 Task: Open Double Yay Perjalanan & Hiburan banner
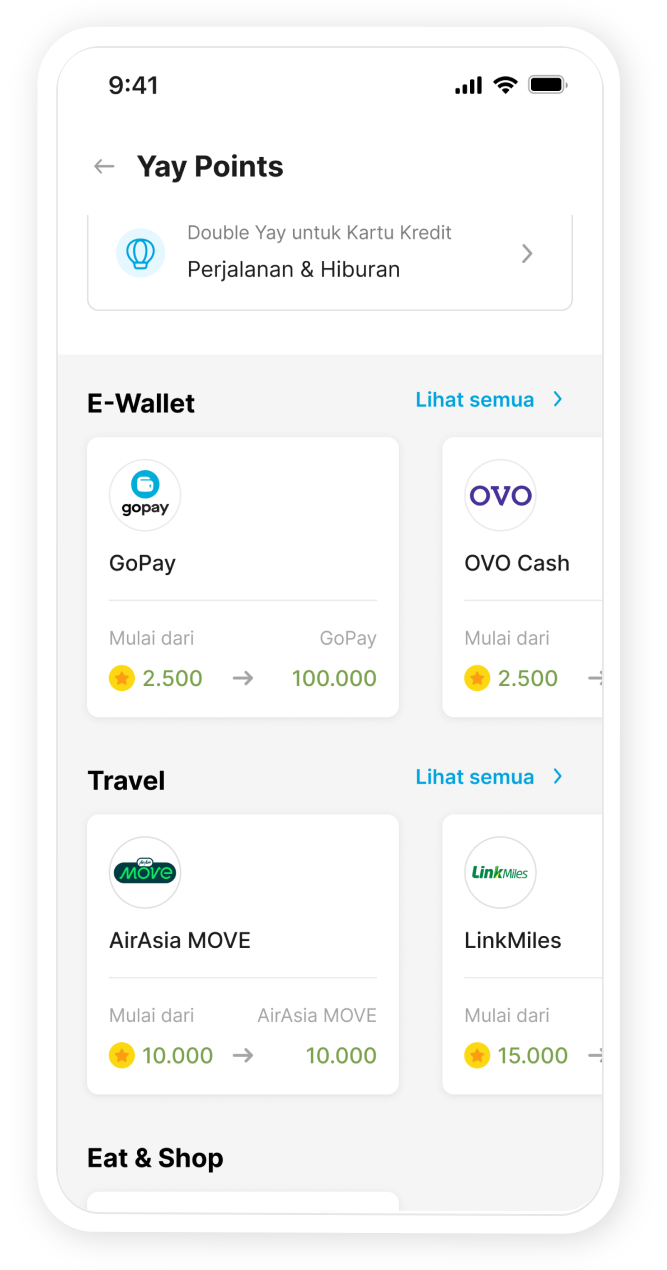[x=330, y=254]
